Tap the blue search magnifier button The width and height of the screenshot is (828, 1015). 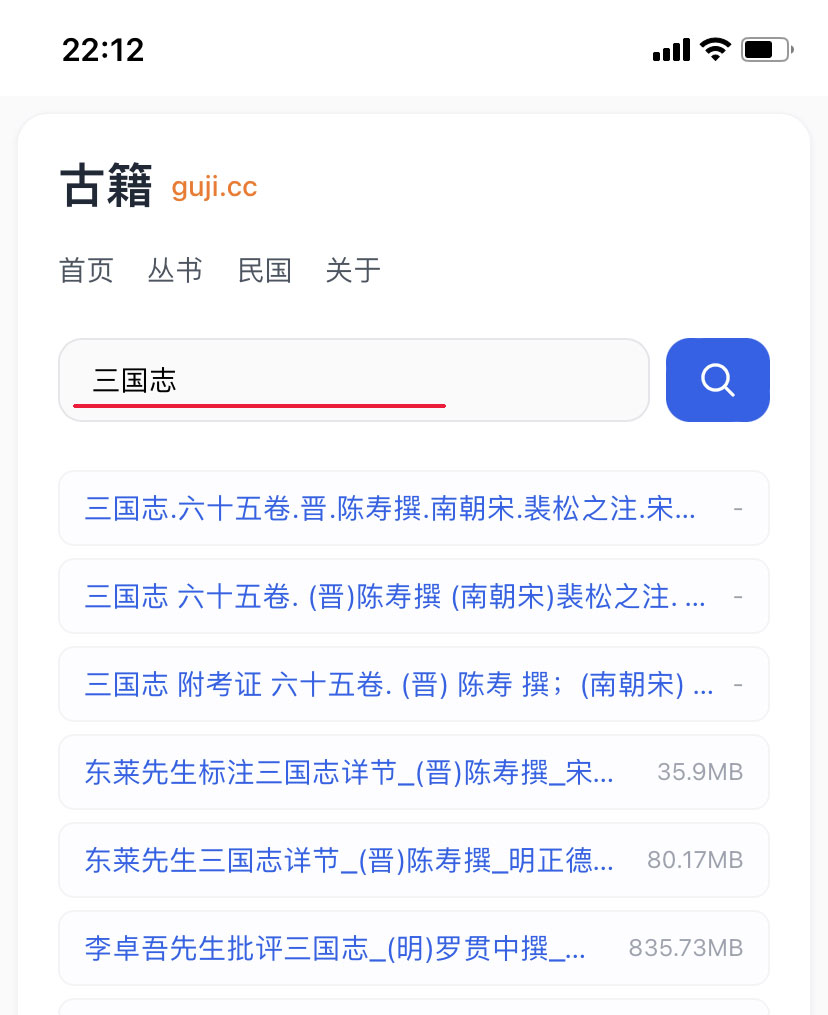tap(717, 380)
